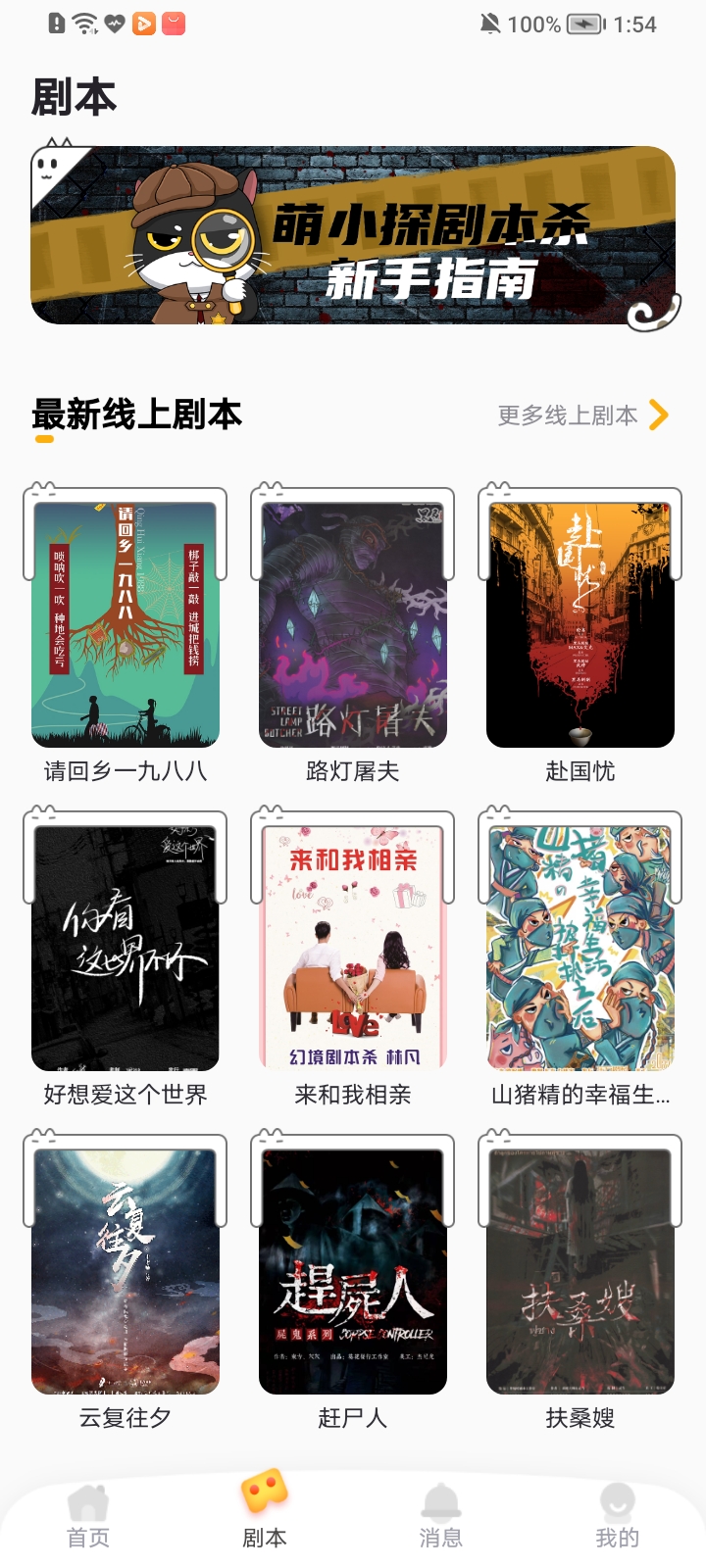Open the script 好想爱这个世界

click(x=126, y=949)
